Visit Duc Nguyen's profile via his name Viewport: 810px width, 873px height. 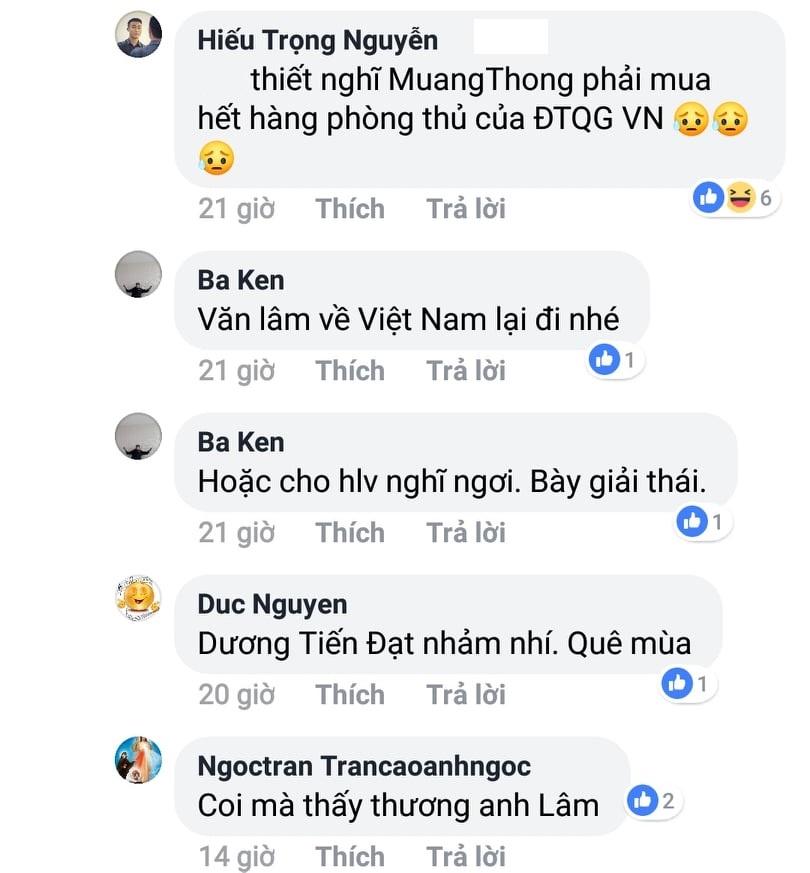tap(272, 604)
